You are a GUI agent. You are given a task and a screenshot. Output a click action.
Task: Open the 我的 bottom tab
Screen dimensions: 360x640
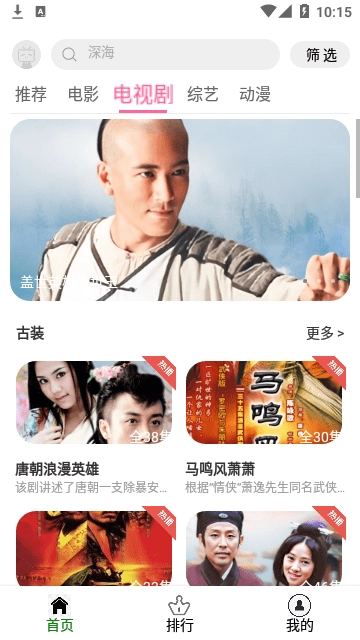tap(300, 613)
